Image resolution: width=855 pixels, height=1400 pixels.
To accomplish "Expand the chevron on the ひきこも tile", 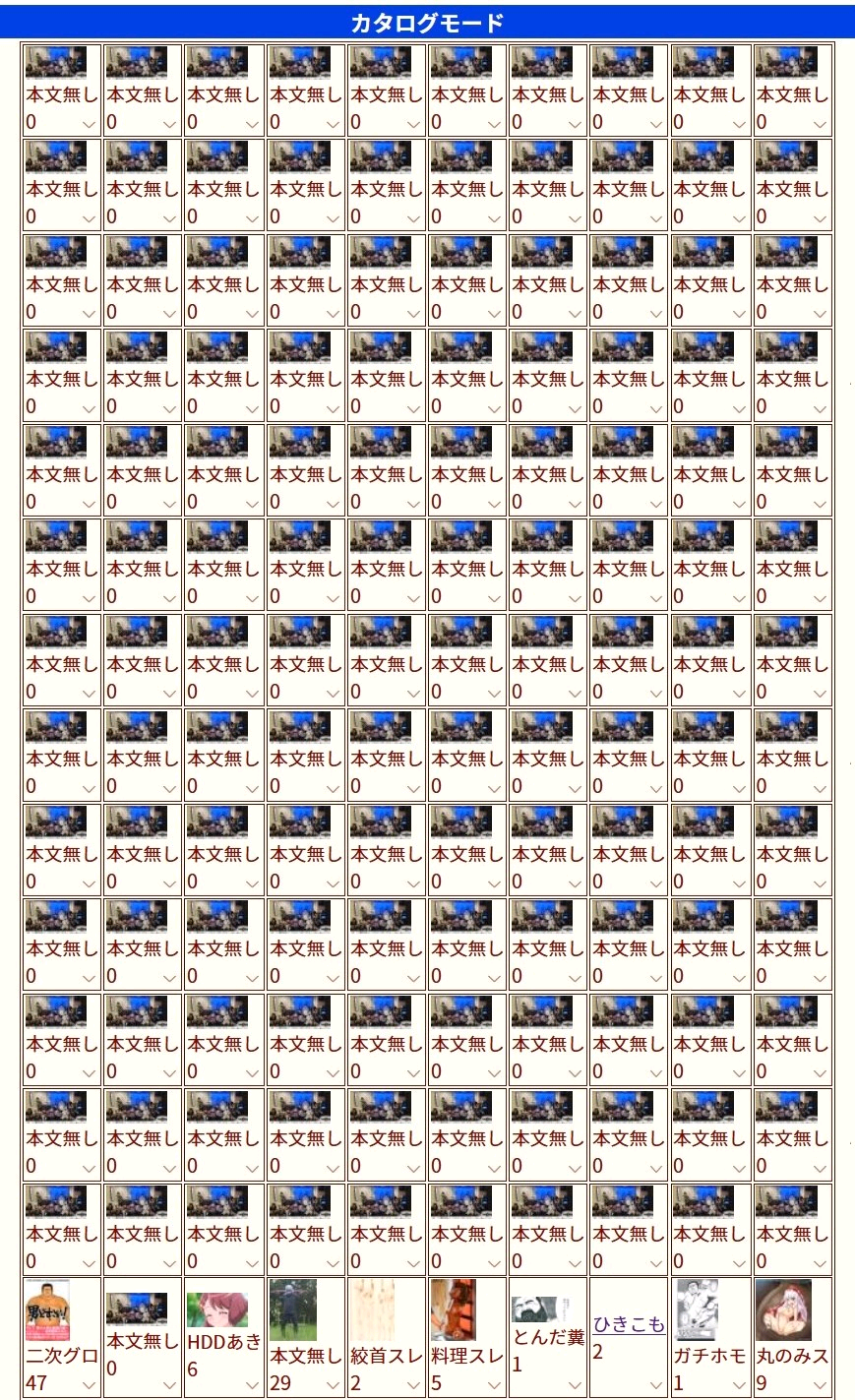I will point(656,1385).
